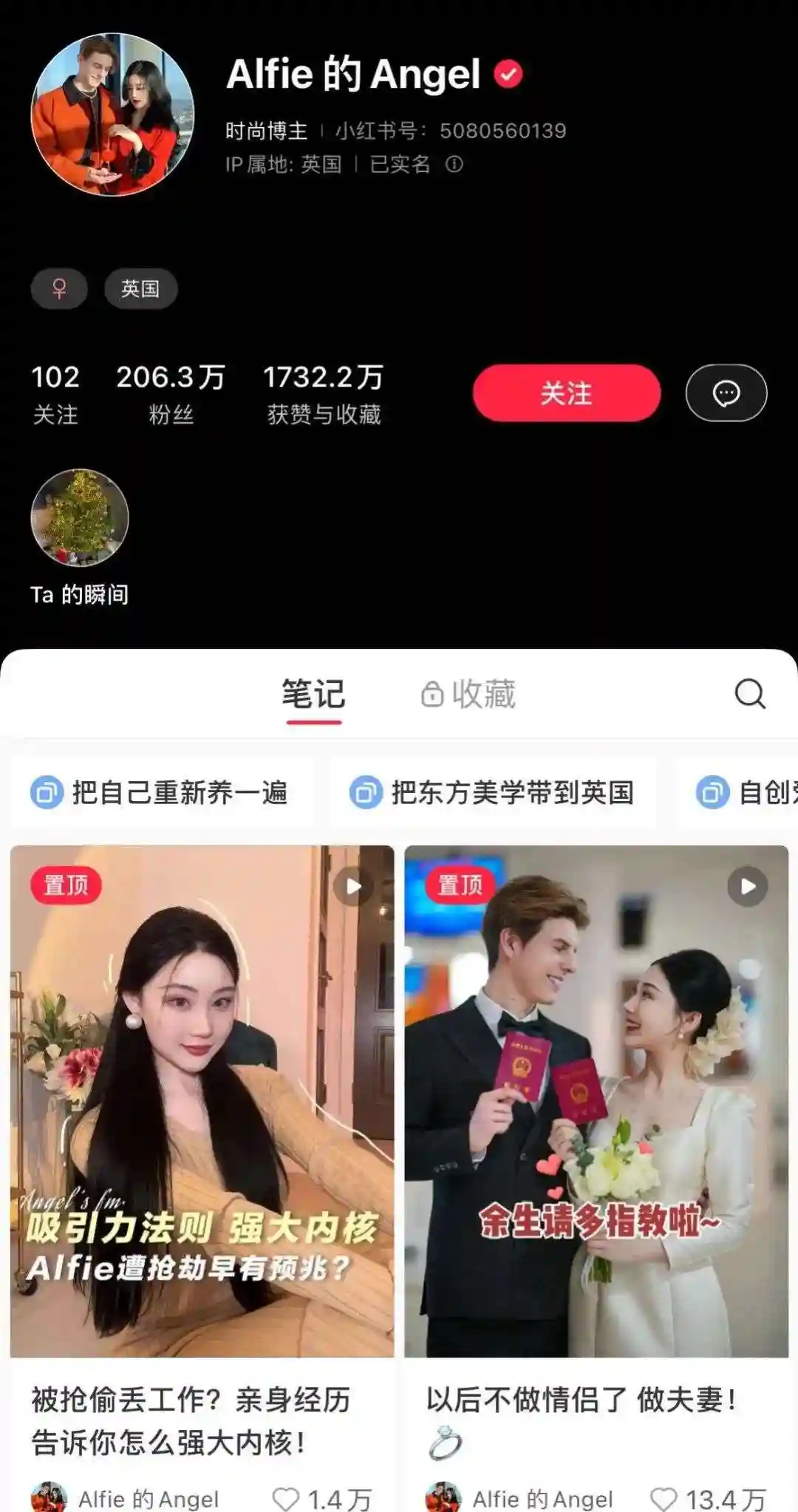The width and height of the screenshot is (798, 1512).
Task: View the profile avatar photo
Action: tap(112, 115)
